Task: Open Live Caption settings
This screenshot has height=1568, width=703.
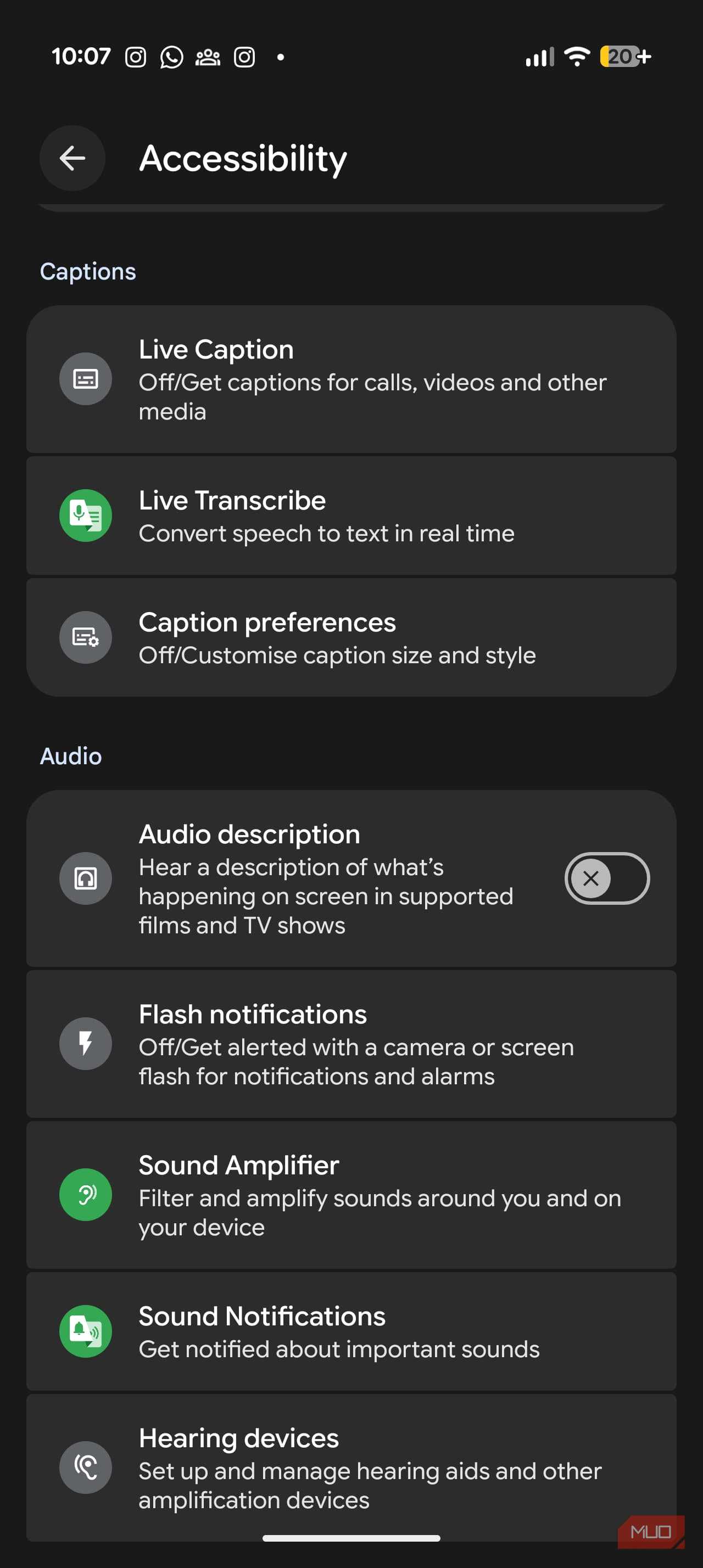Action: [x=351, y=379]
